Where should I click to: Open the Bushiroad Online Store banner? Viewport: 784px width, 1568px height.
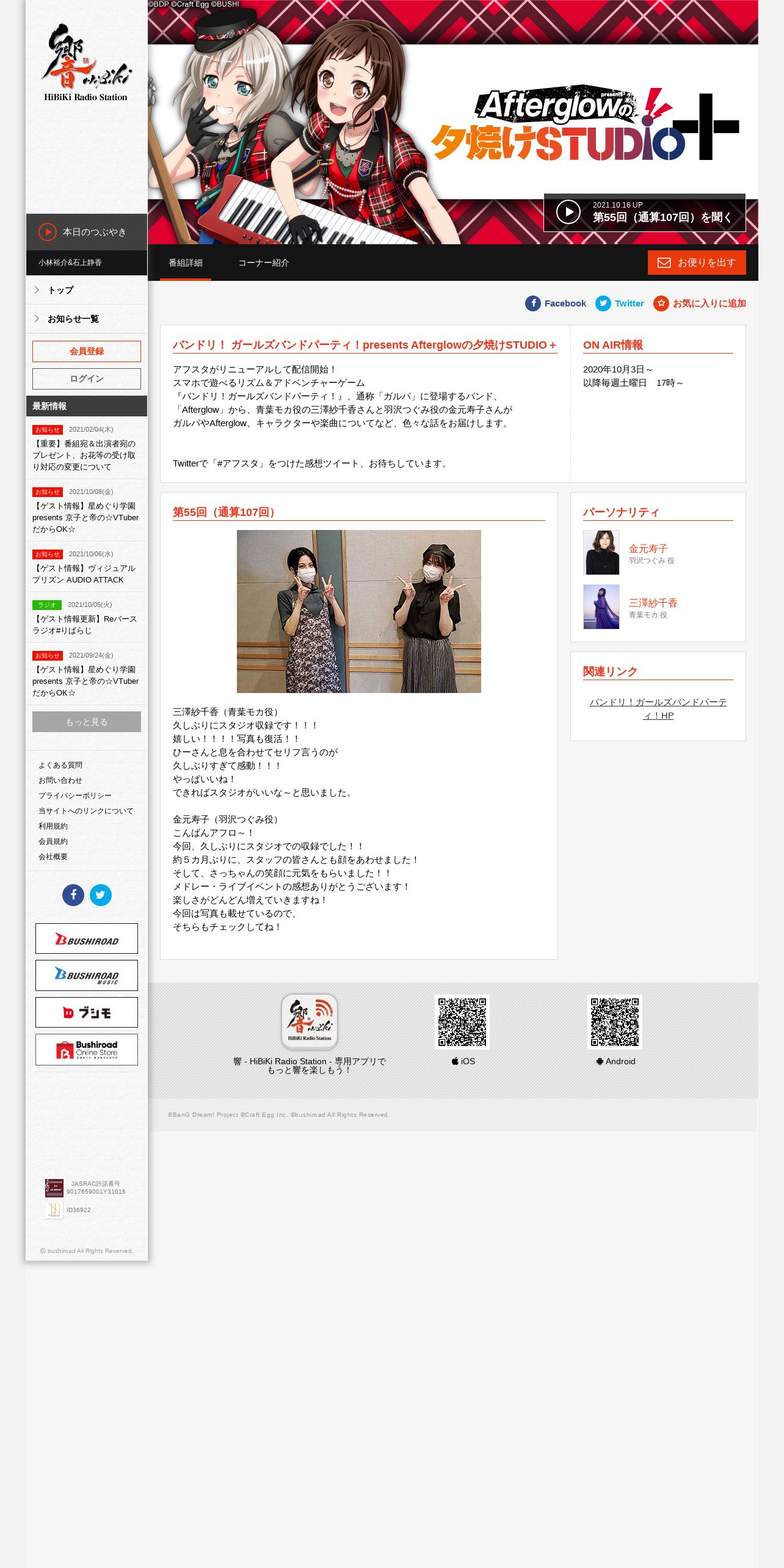point(87,1050)
